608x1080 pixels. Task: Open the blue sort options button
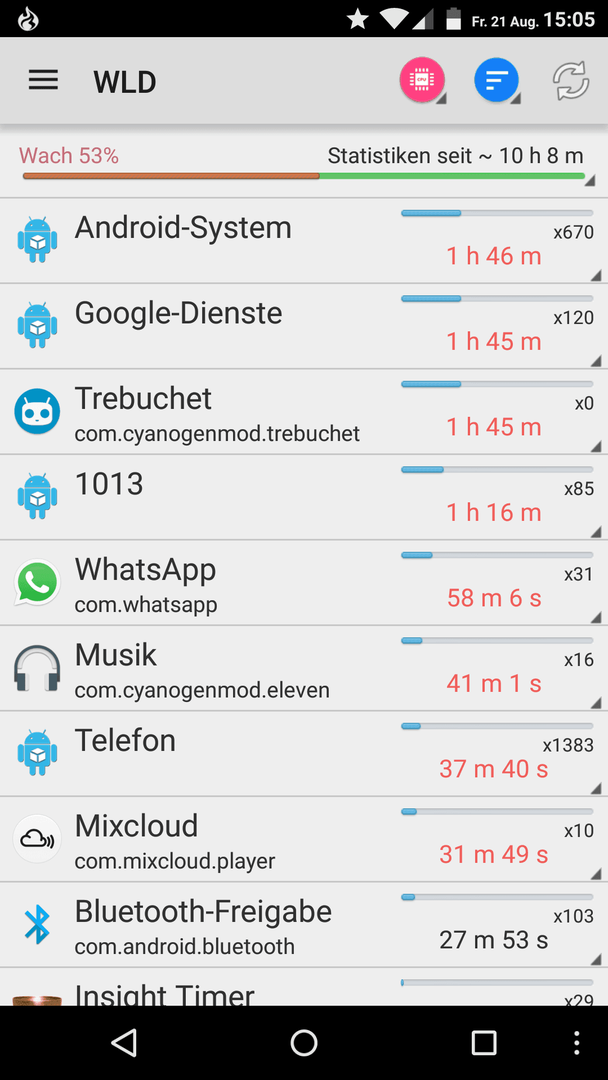(496, 81)
